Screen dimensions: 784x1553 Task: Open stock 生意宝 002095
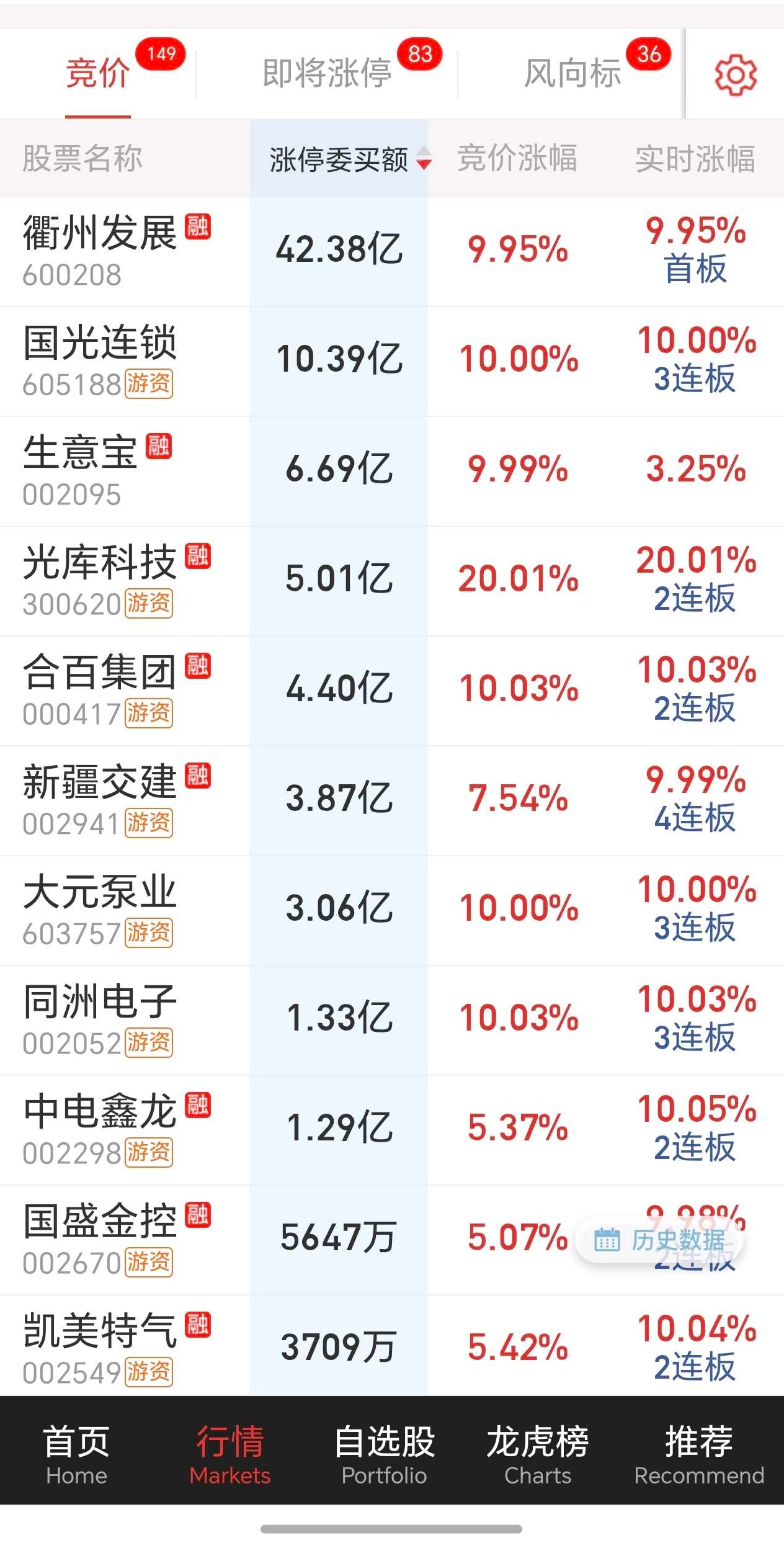pos(392,471)
